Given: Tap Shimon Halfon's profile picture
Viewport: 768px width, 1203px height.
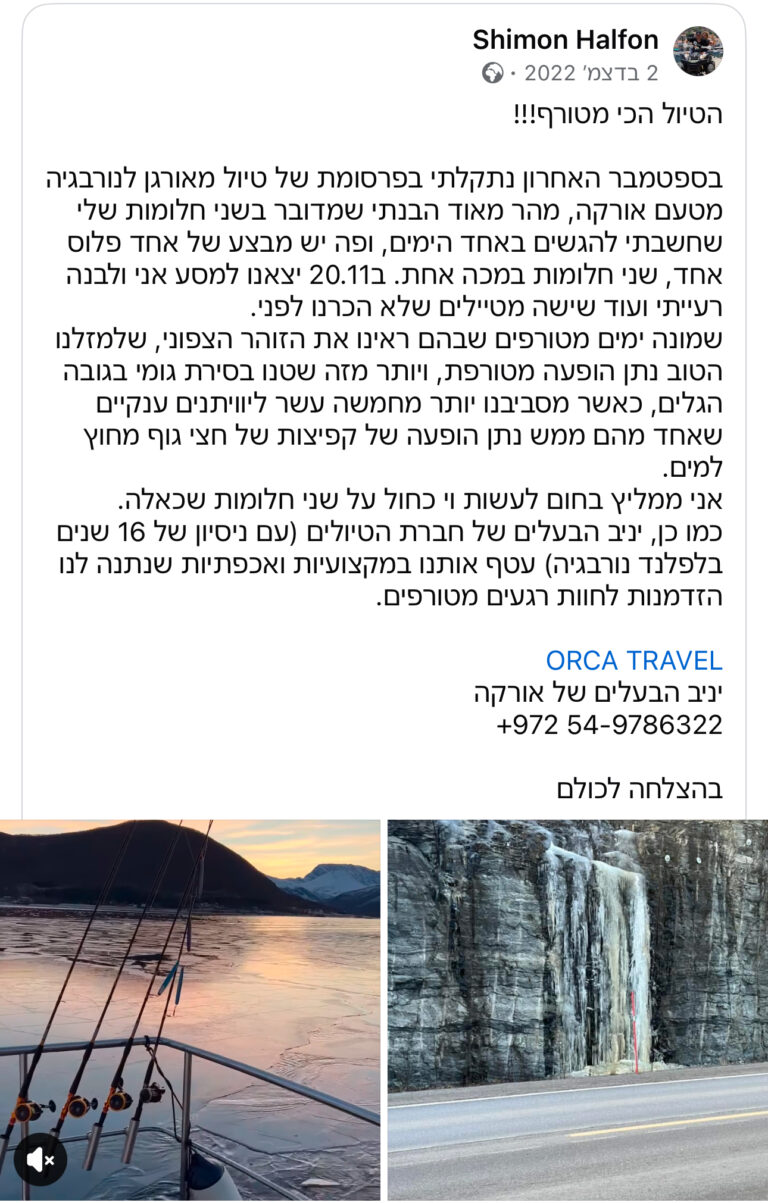Looking at the screenshot, I should 698,51.
